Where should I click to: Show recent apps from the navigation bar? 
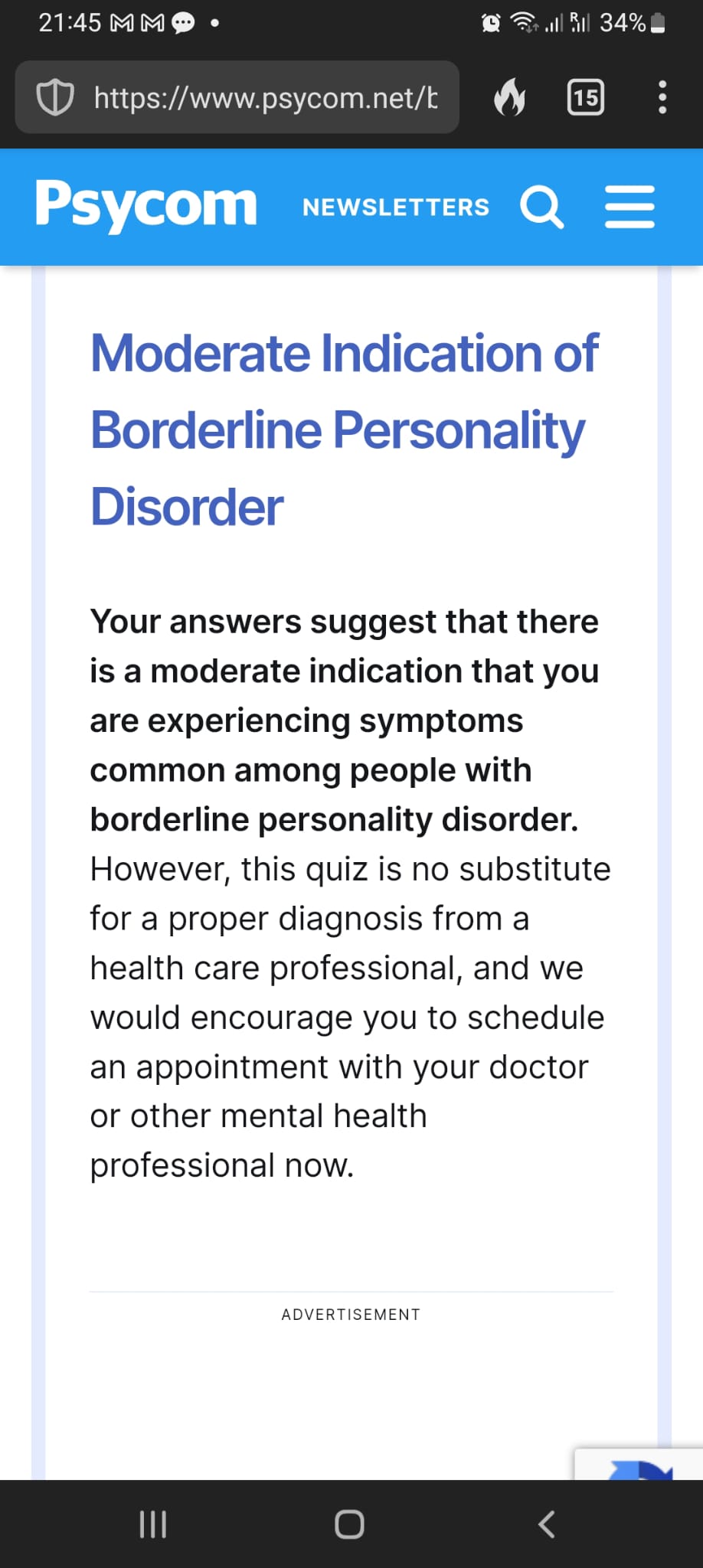153,1524
